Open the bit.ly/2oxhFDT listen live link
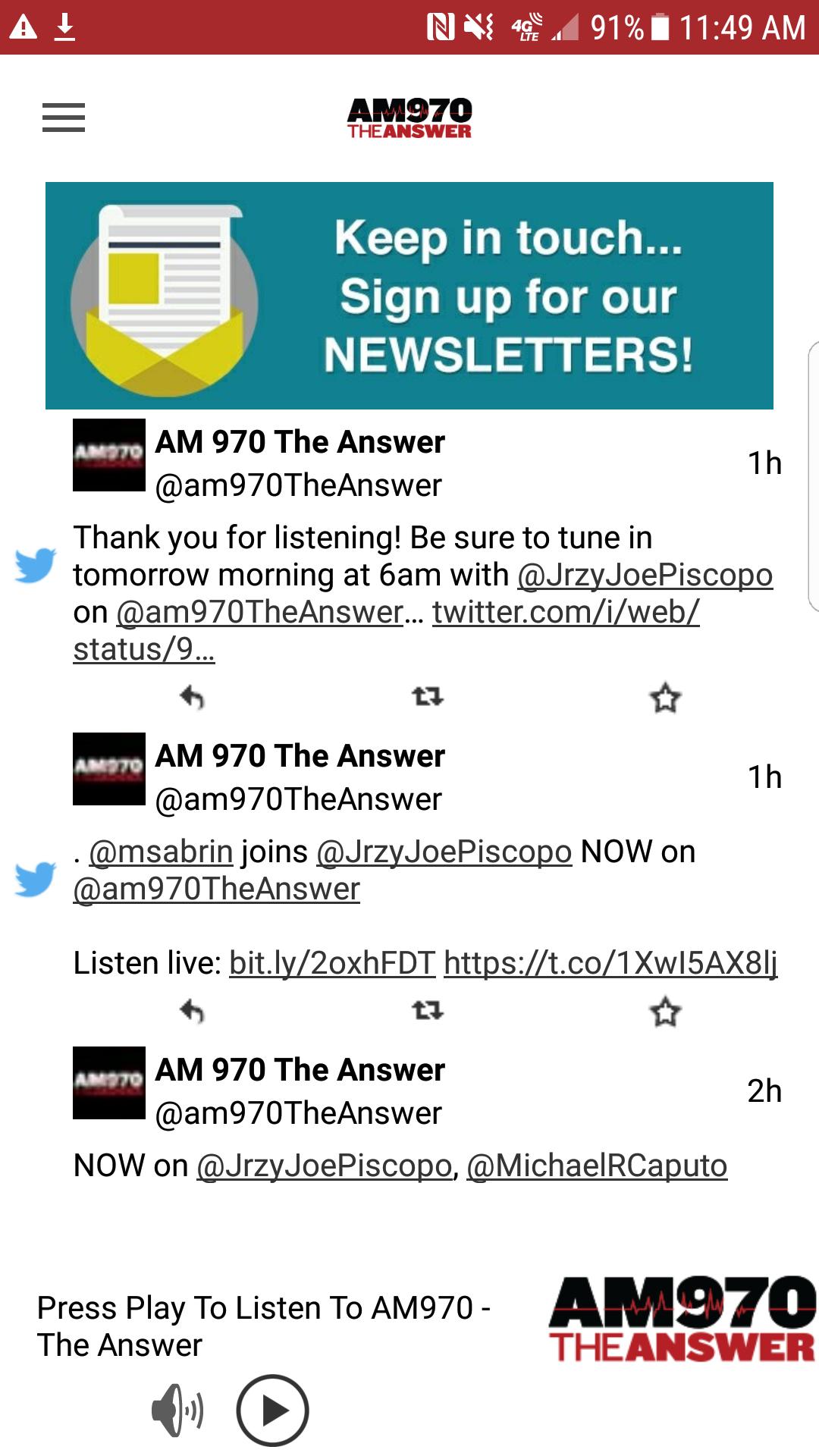This screenshot has width=819, height=1456. pos(332,963)
